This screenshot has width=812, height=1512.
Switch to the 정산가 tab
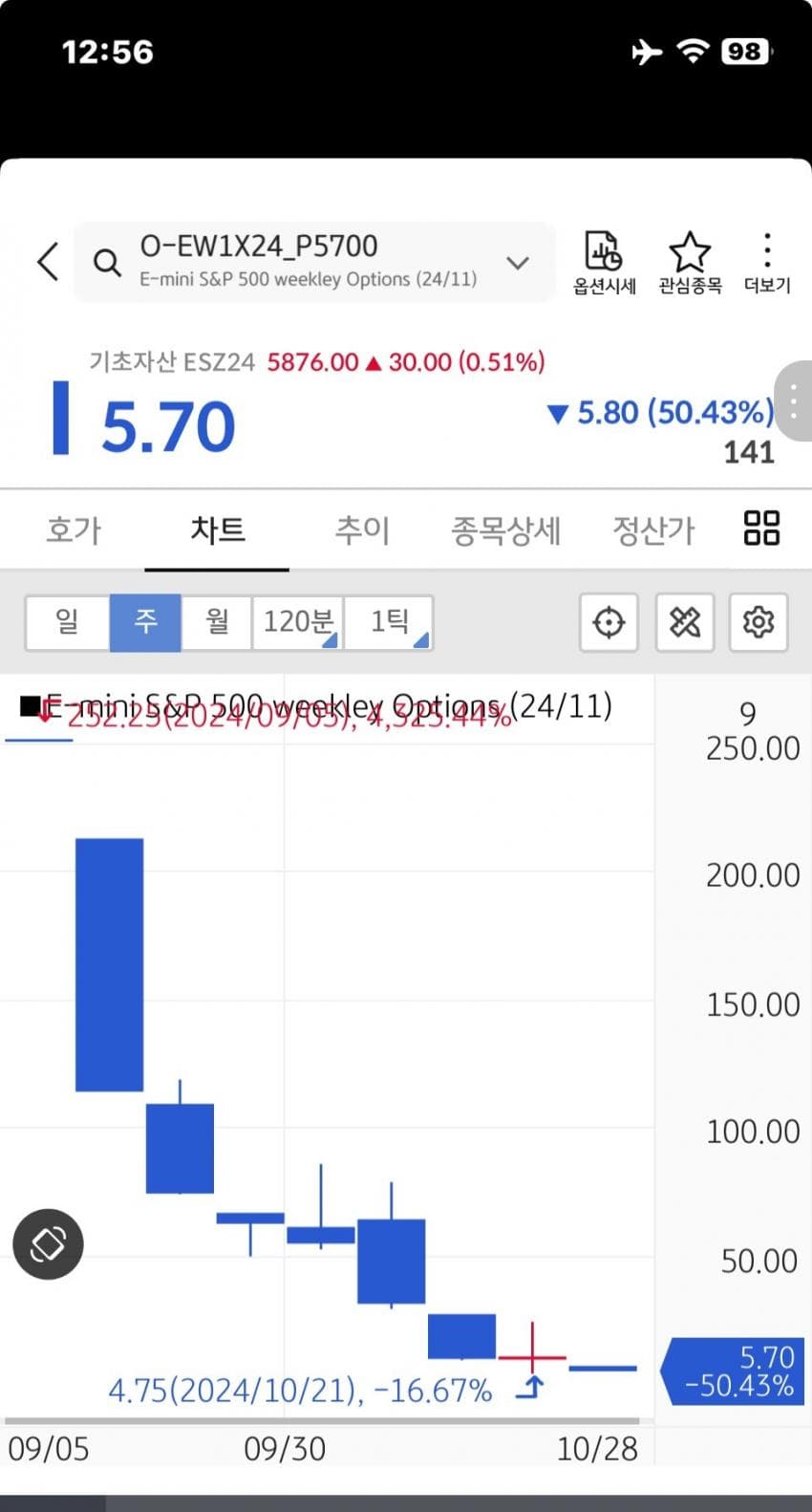(x=653, y=529)
